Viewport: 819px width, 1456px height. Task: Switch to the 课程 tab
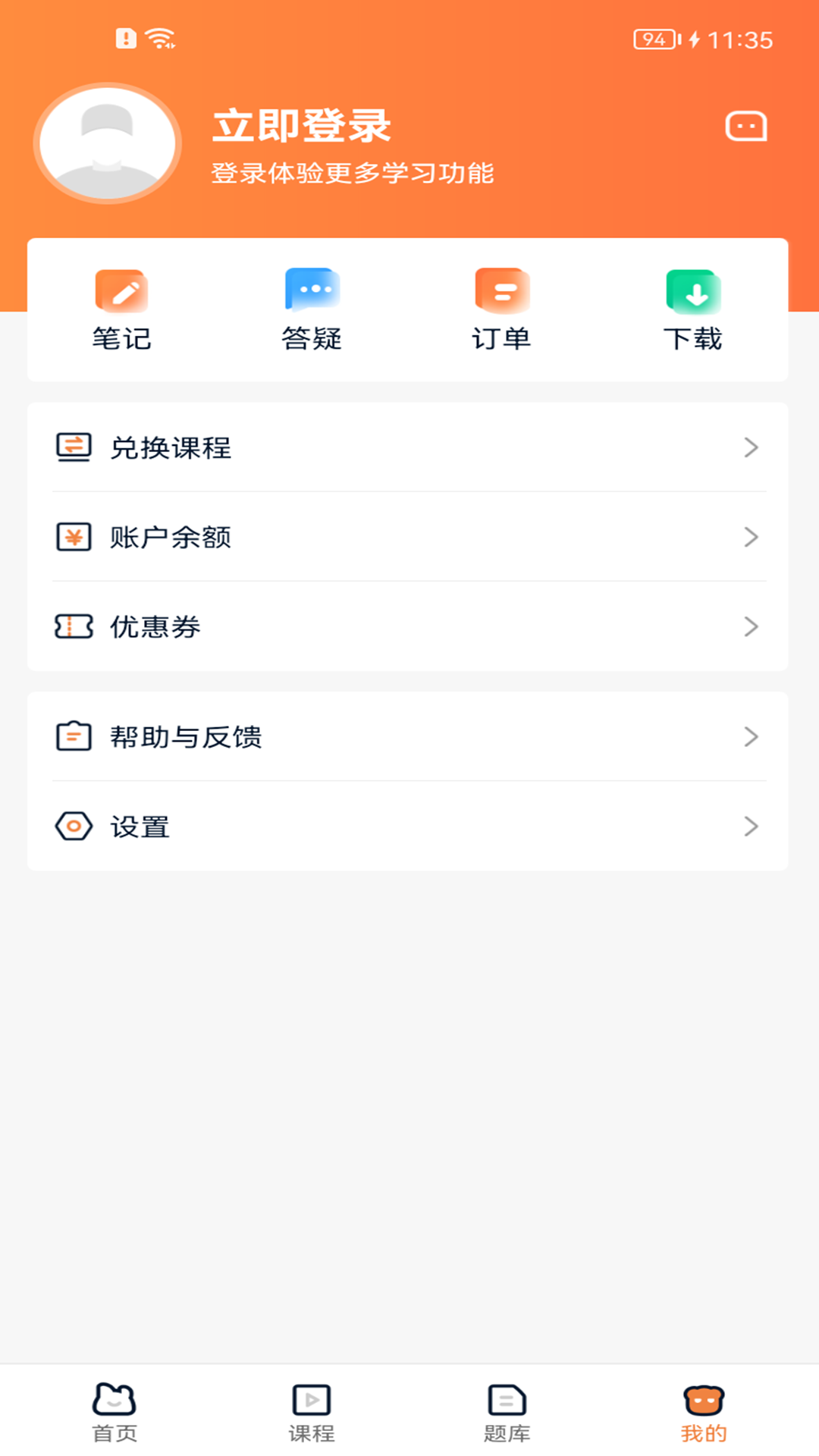pyautogui.click(x=311, y=1412)
